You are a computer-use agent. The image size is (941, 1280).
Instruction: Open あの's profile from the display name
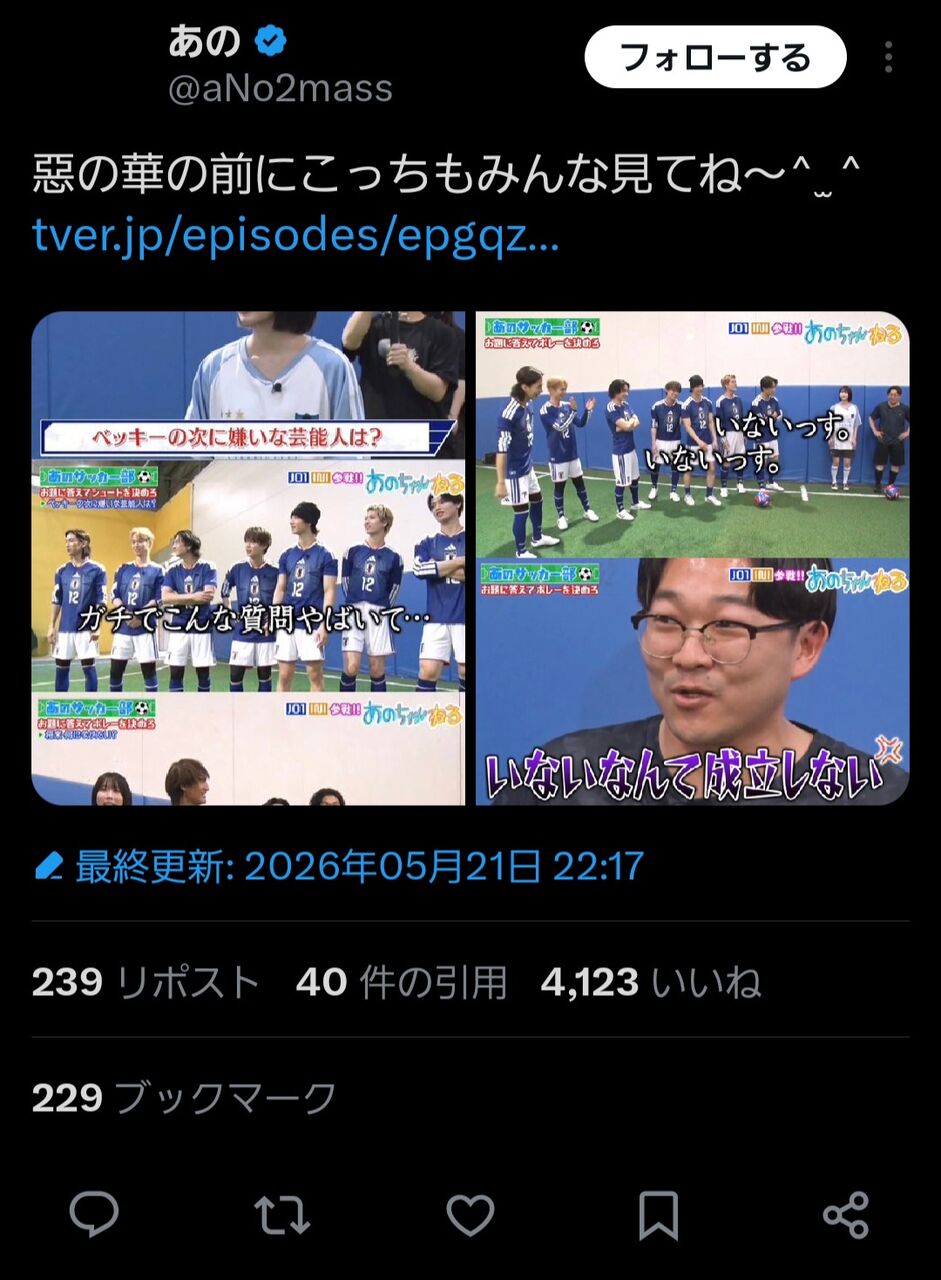click(205, 41)
